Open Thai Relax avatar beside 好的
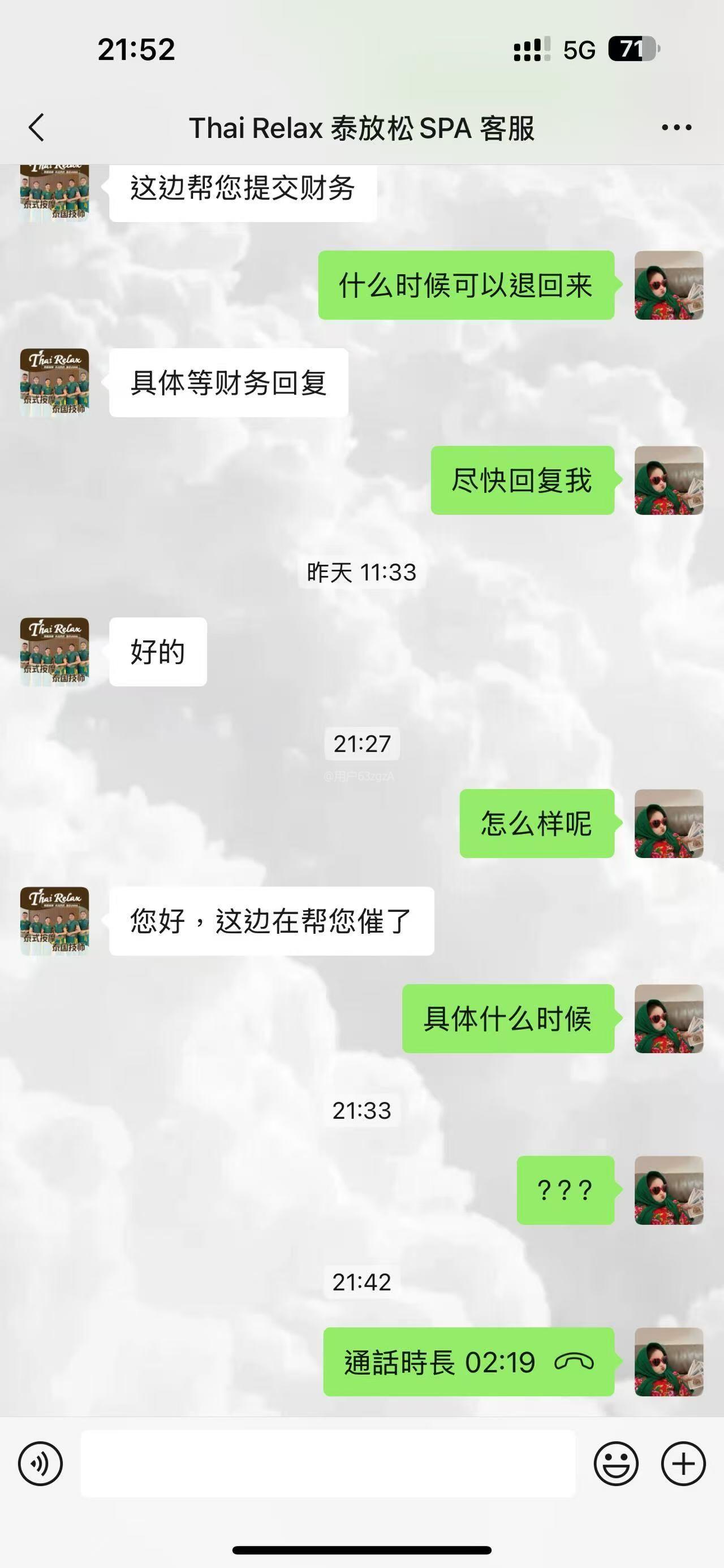 pyautogui.click(x=55, y=652)
